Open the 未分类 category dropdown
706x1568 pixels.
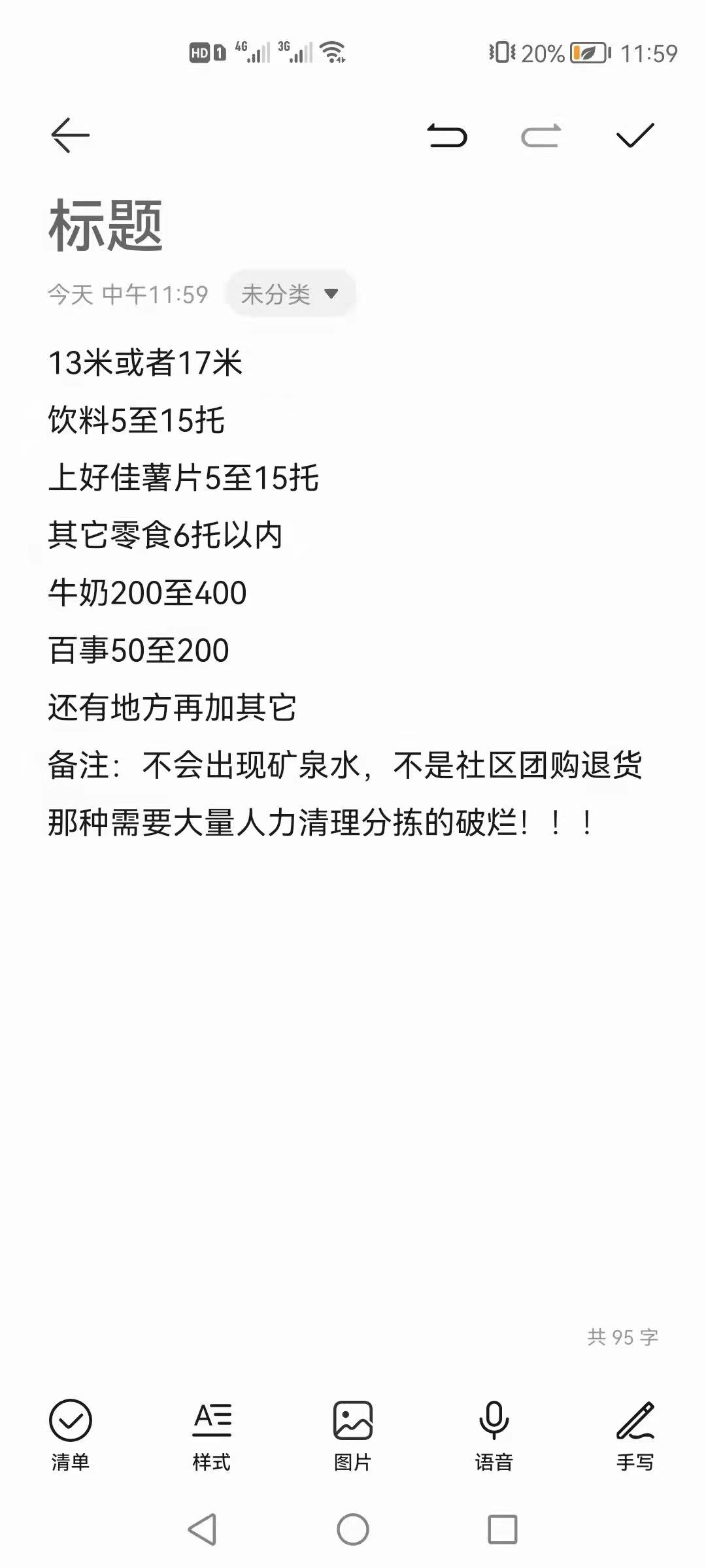[x=290, y=294]
